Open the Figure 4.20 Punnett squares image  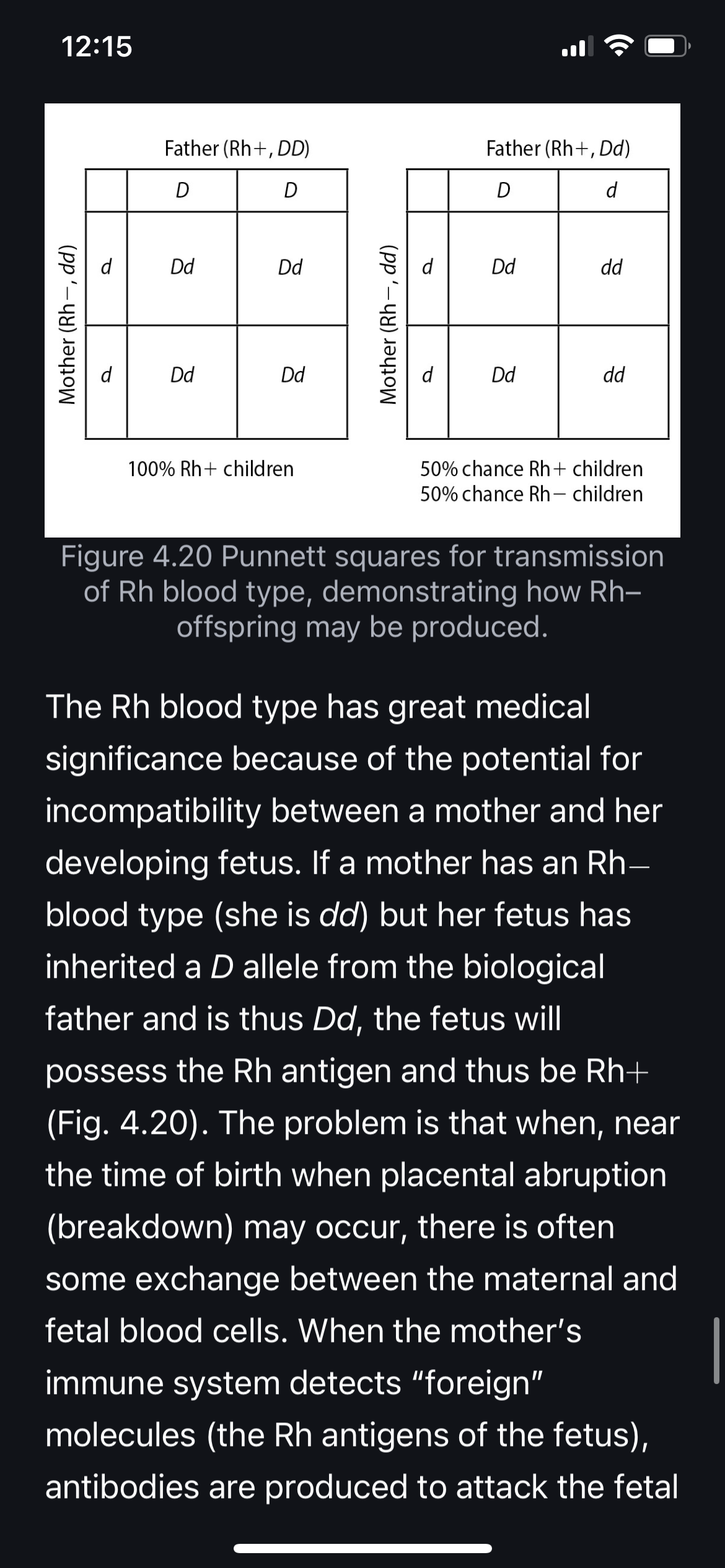pyautogui.click(x=362, y=320)
